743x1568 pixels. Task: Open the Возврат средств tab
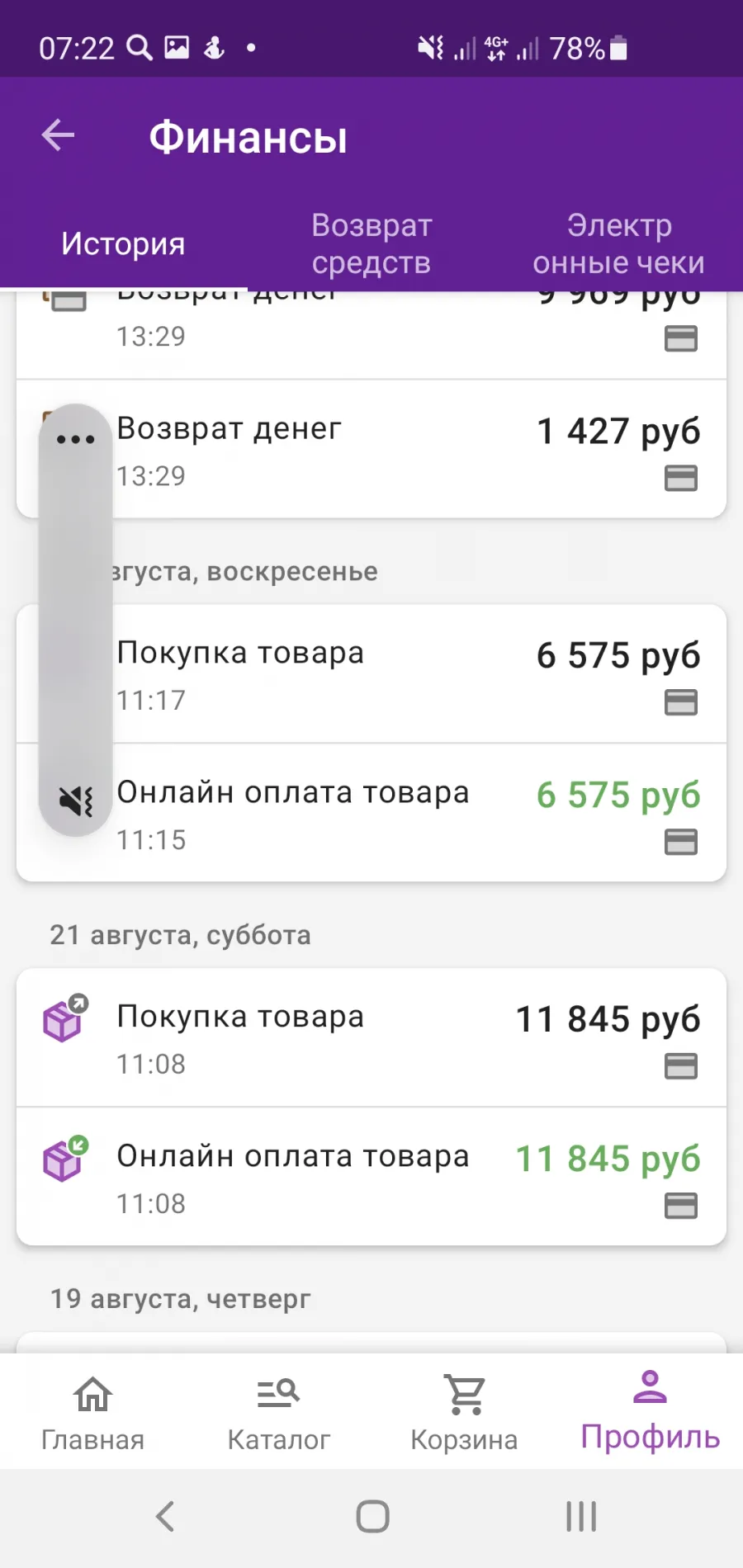371,243
